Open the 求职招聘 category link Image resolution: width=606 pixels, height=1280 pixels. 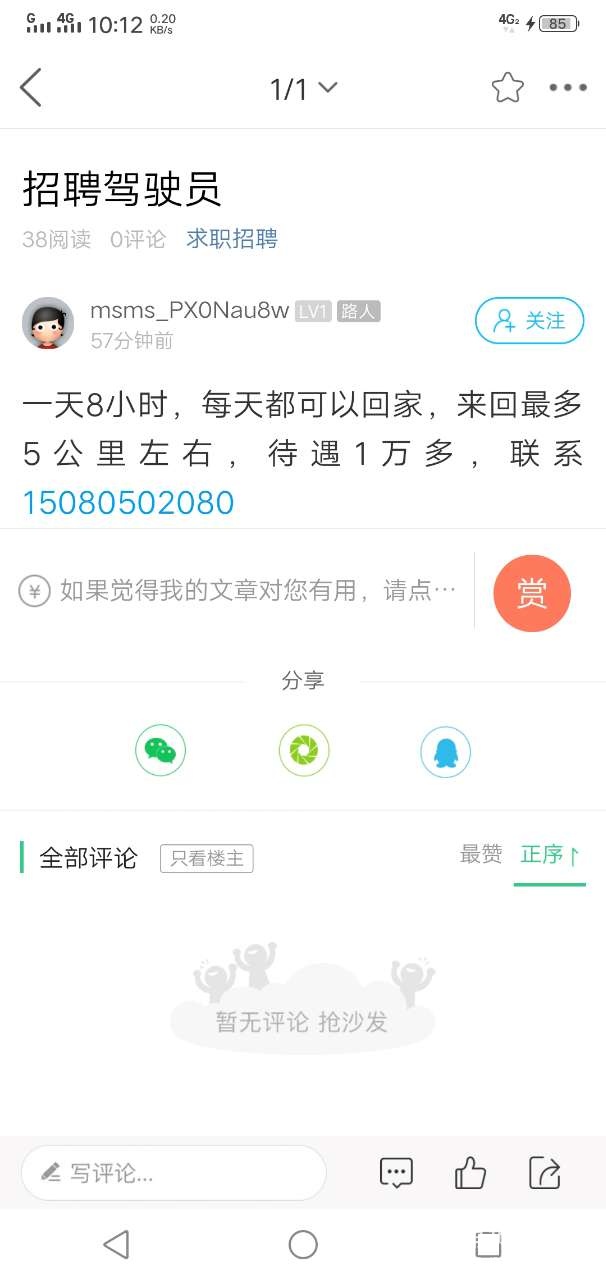coord(231,239)
